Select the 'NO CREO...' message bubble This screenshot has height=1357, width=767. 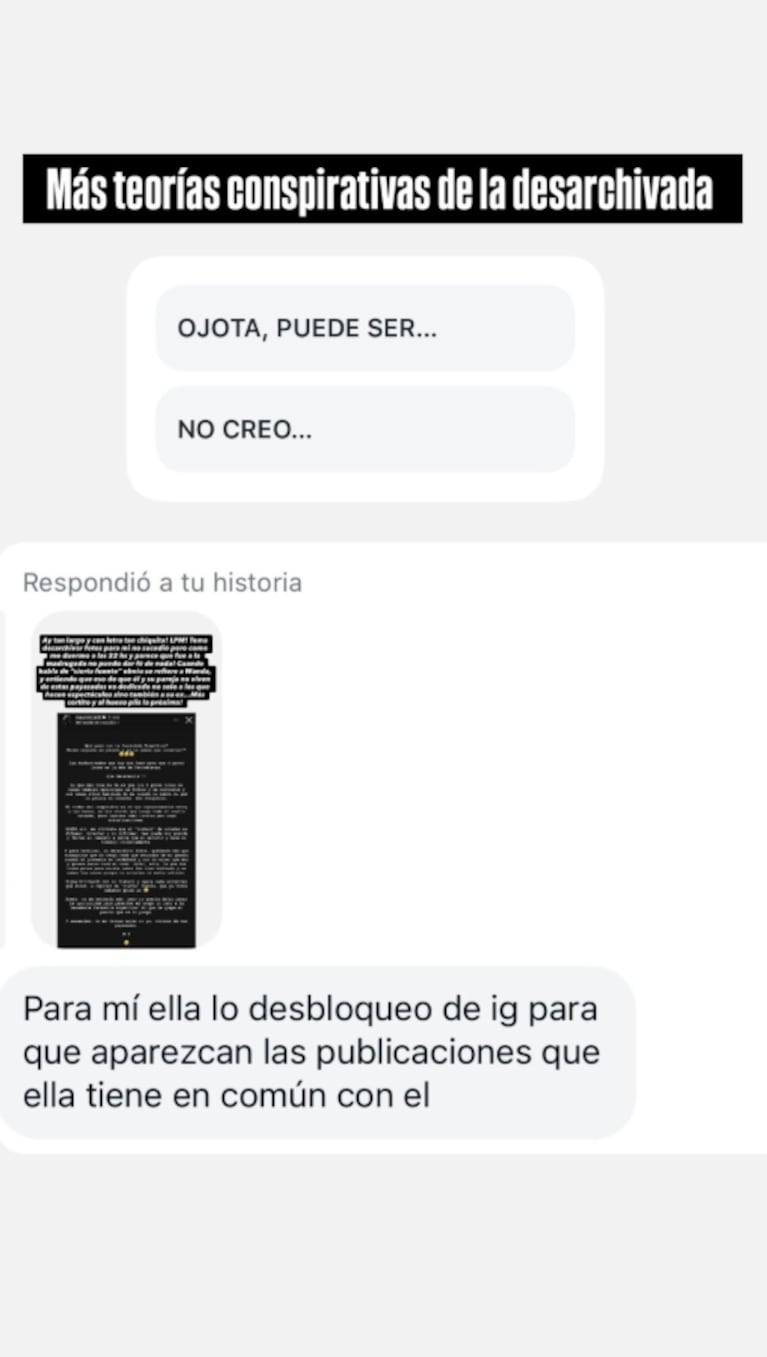click(x=366, y=429)
